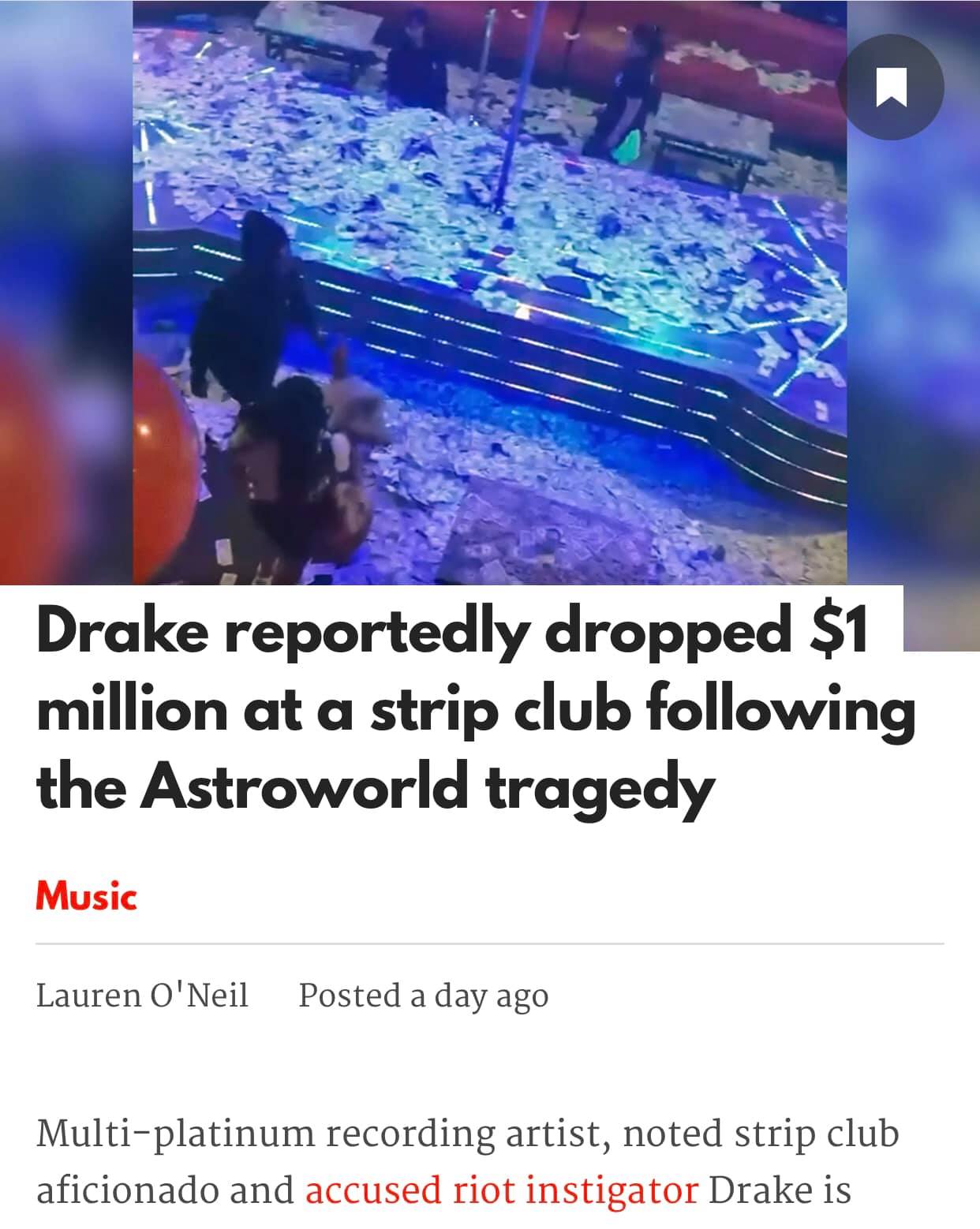Screen dimensions: 980x1229
Task: Bookmark this Drake article
Action: (890, 88)
